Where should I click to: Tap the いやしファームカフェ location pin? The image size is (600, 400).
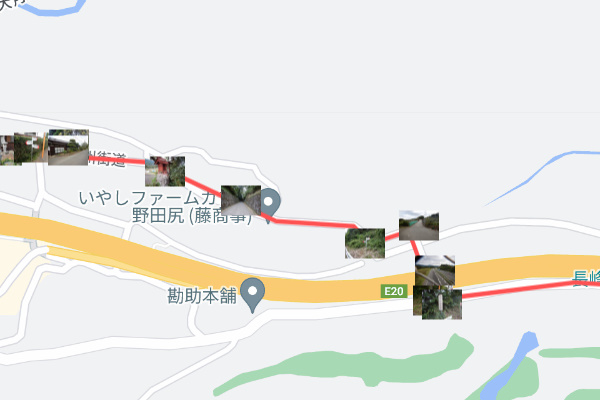coord(270,200)
